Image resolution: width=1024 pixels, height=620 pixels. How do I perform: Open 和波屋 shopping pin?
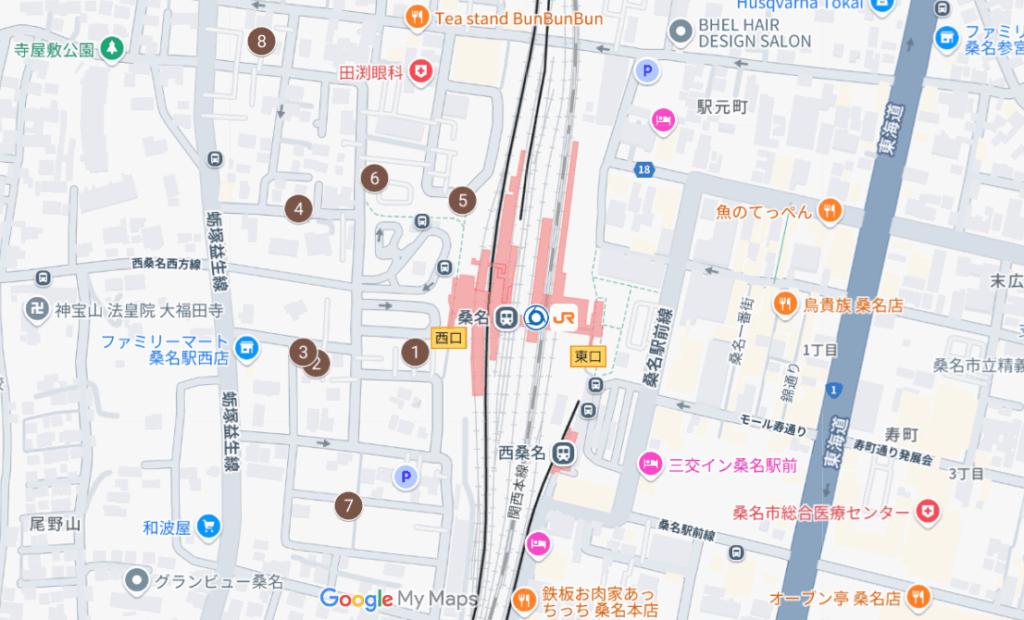coord(208,526)
